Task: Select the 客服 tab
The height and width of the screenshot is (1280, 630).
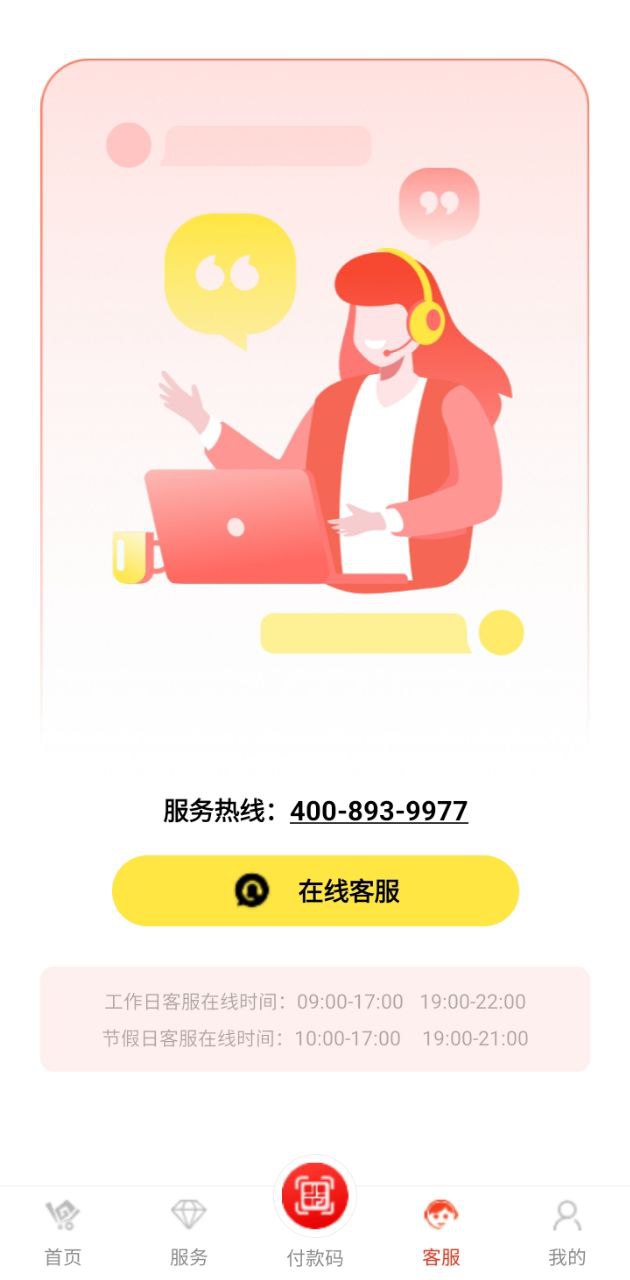Action: 441,1232
